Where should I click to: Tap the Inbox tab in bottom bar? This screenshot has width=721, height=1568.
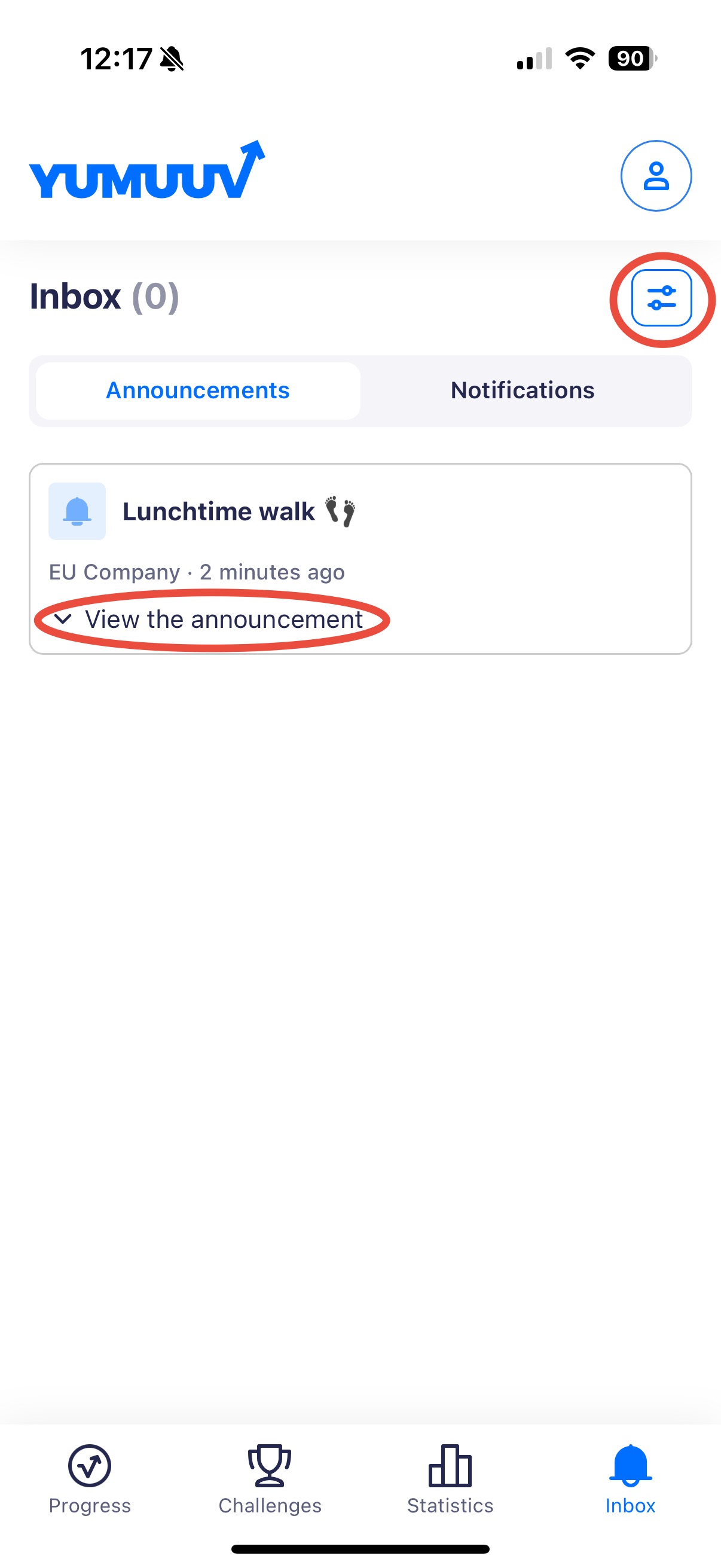pos(630,1478)
